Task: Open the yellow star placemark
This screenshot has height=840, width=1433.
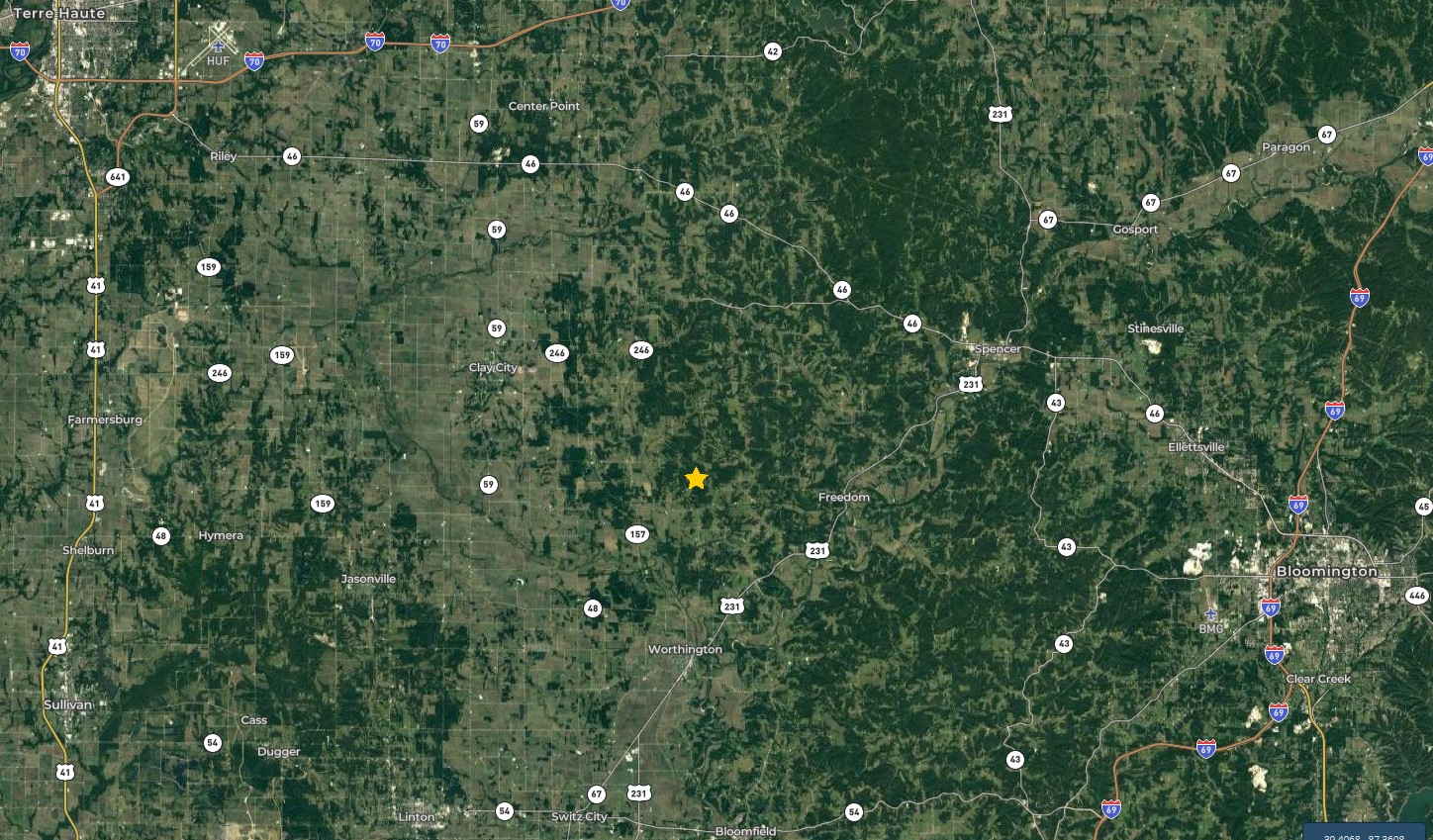Action: pyautogui.click(x=696, y=479)
